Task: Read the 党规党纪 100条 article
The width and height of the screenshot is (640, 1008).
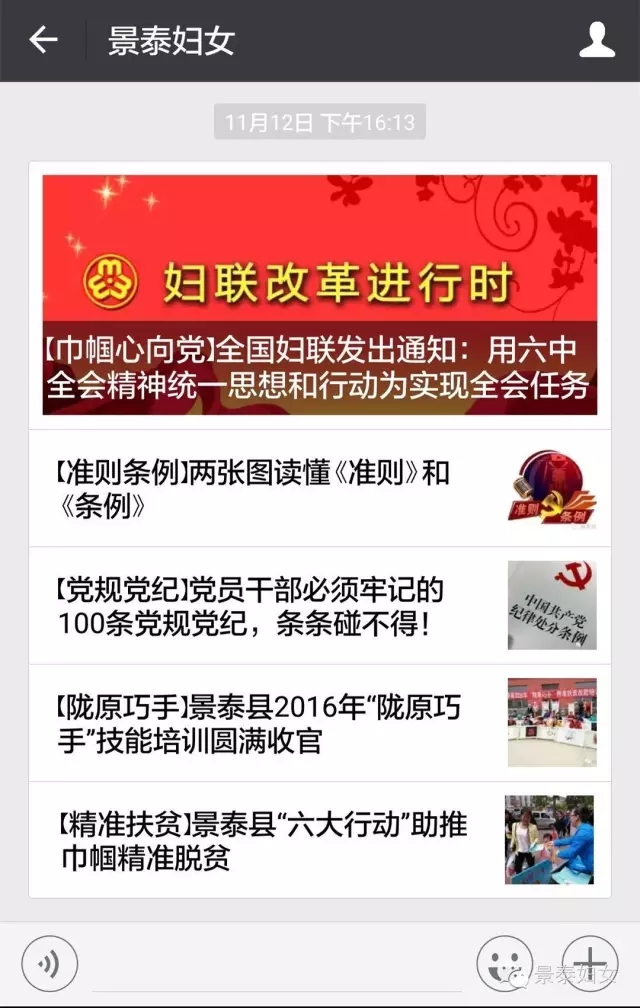Action: [319, 606]
